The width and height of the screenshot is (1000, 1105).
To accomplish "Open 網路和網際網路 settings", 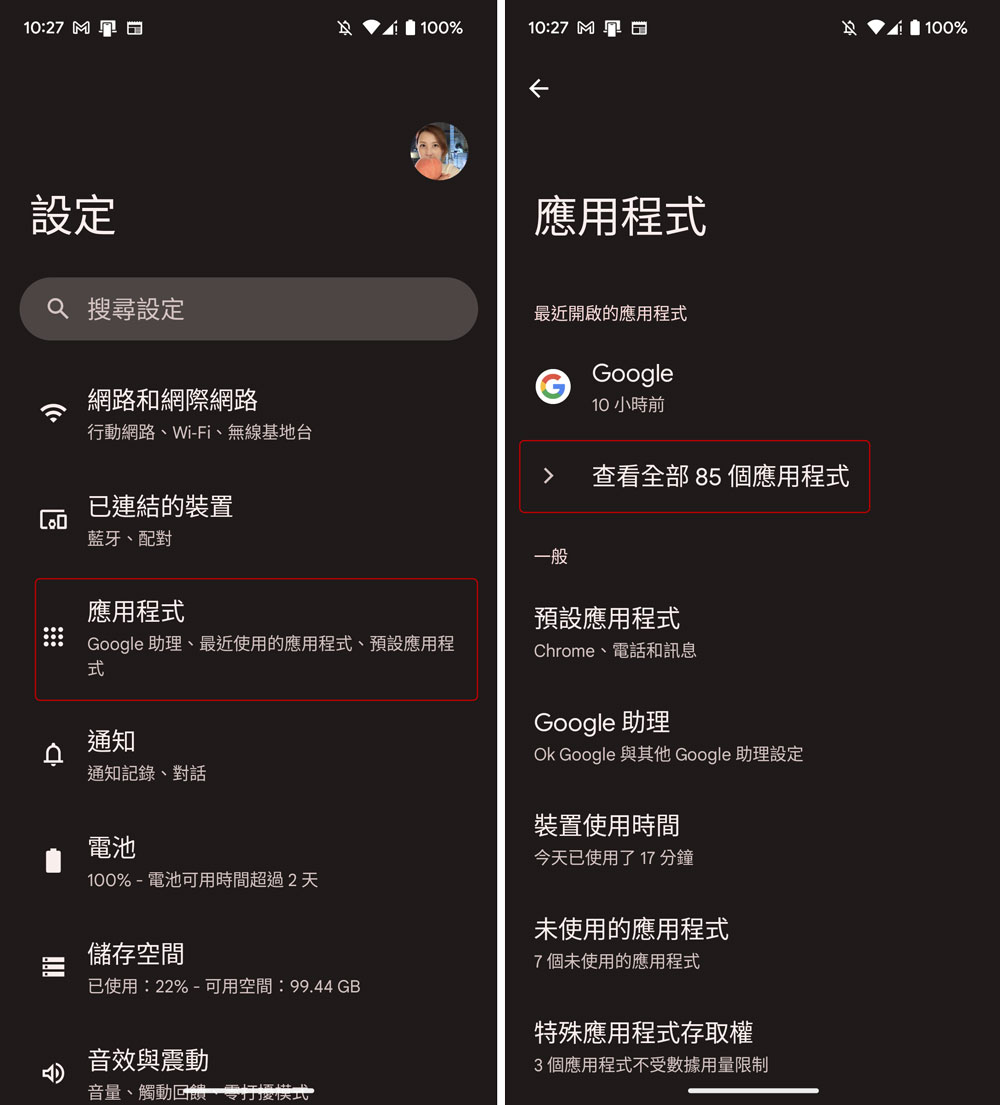I will (x=248, y=414).
